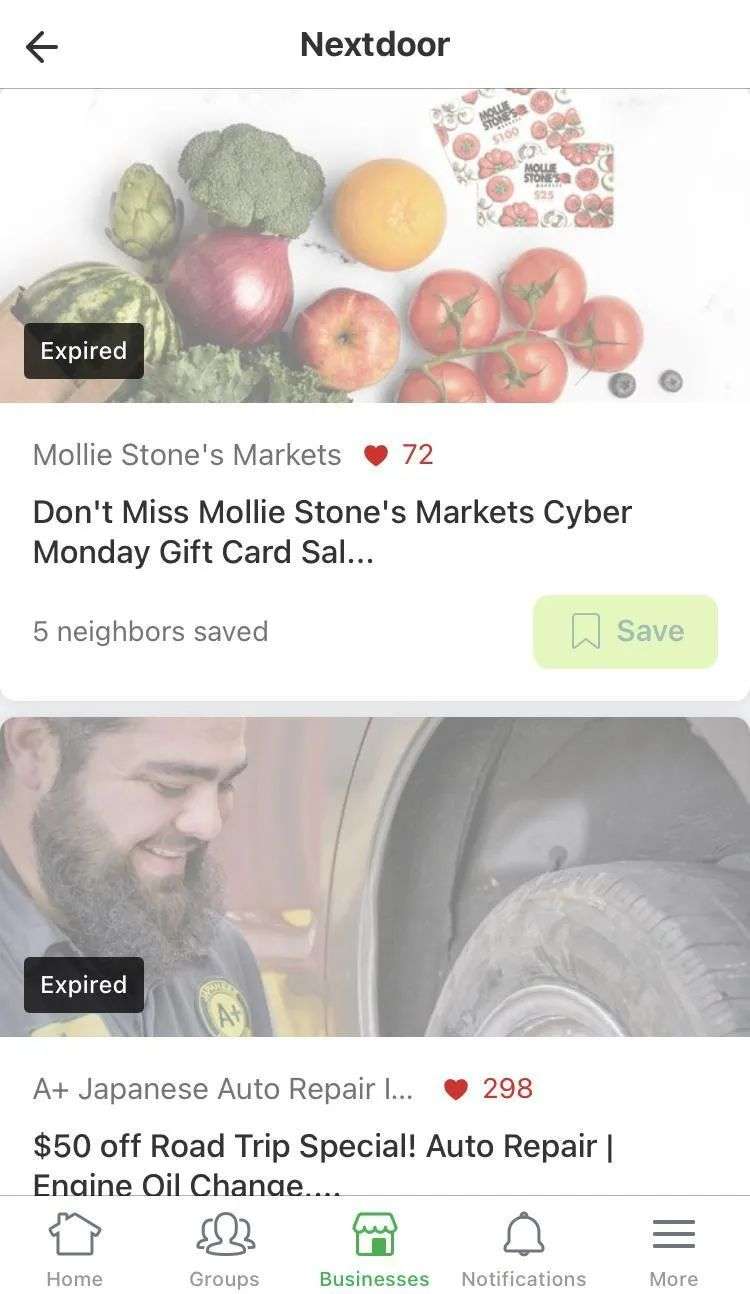This screenshot has width=750, height=1294.
Task: Open the $50 off Road Trip Special offer
Action: [x=322, y=1146]
